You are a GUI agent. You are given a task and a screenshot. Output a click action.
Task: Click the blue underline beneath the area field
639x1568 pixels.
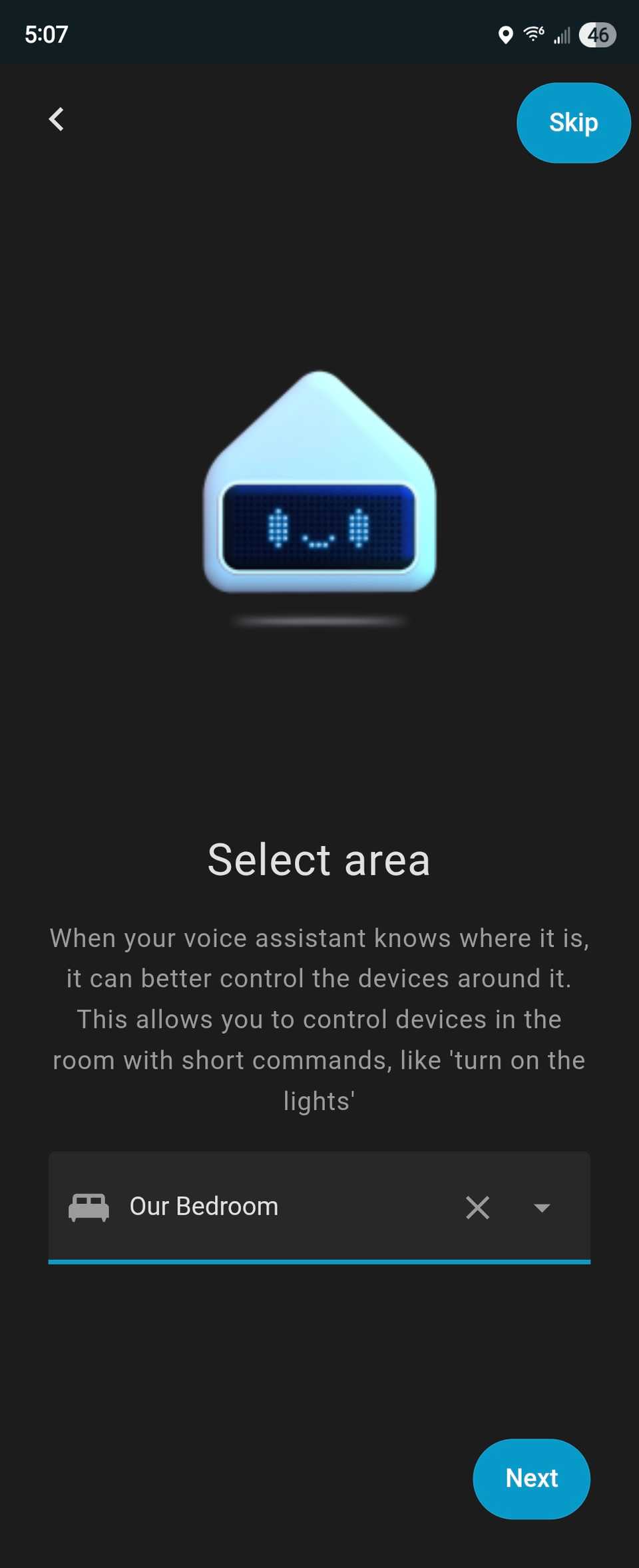pos(318,1260)
